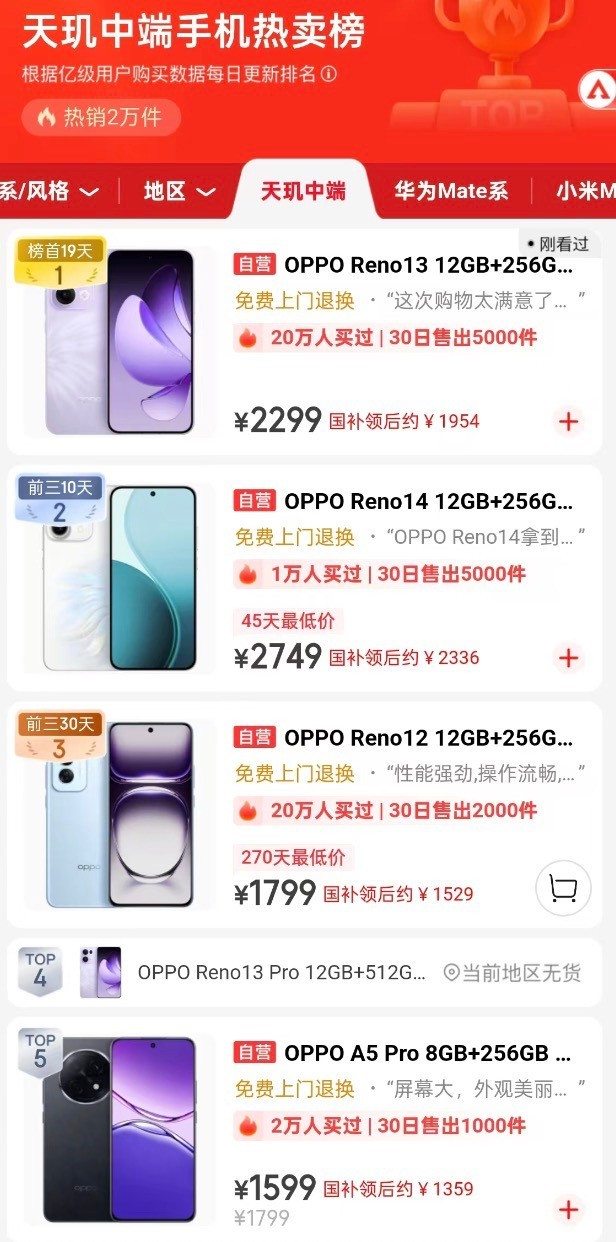Expand the 地区 dropdown filter
The width and height of the screenshot is (616, 1242).
click(x=180, y=191)
